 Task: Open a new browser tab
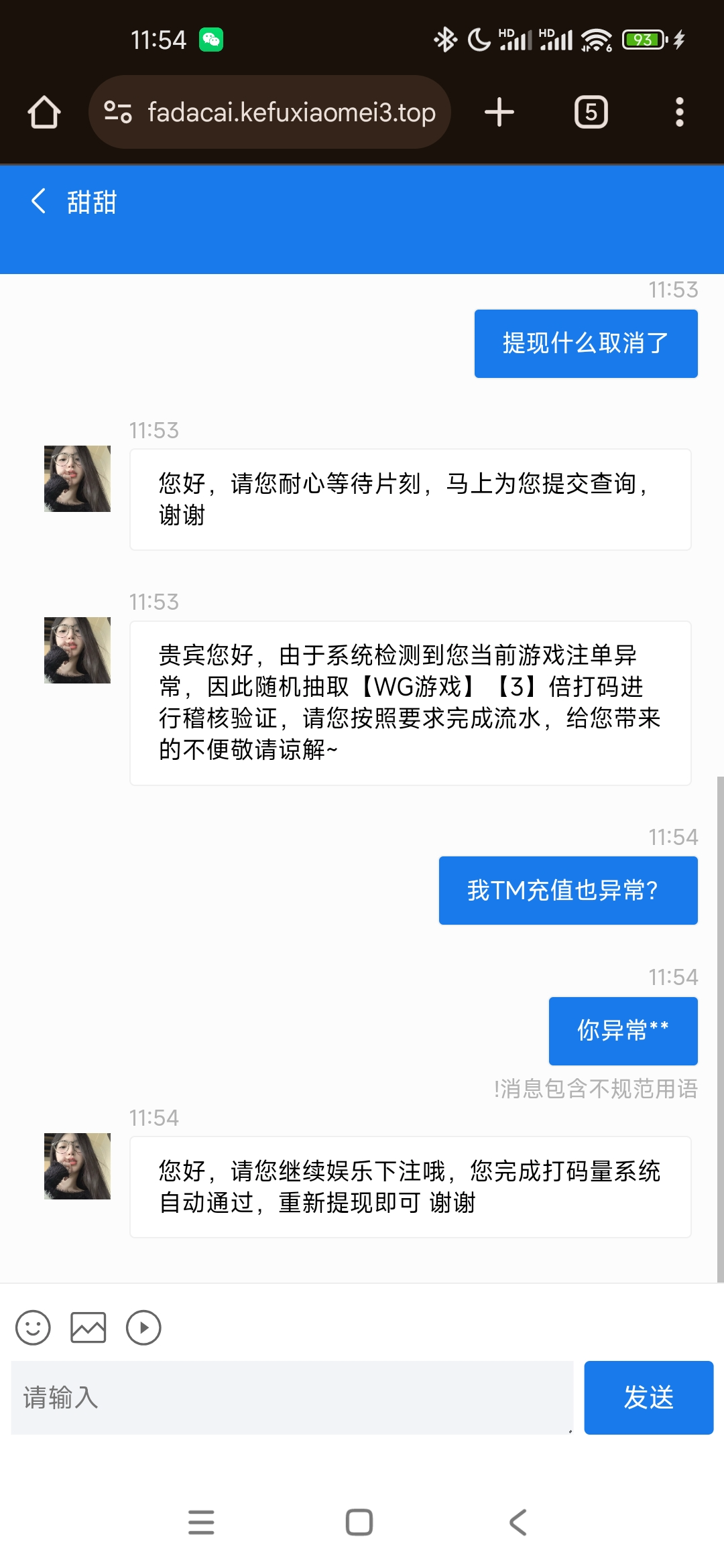[x=499, y=112]
